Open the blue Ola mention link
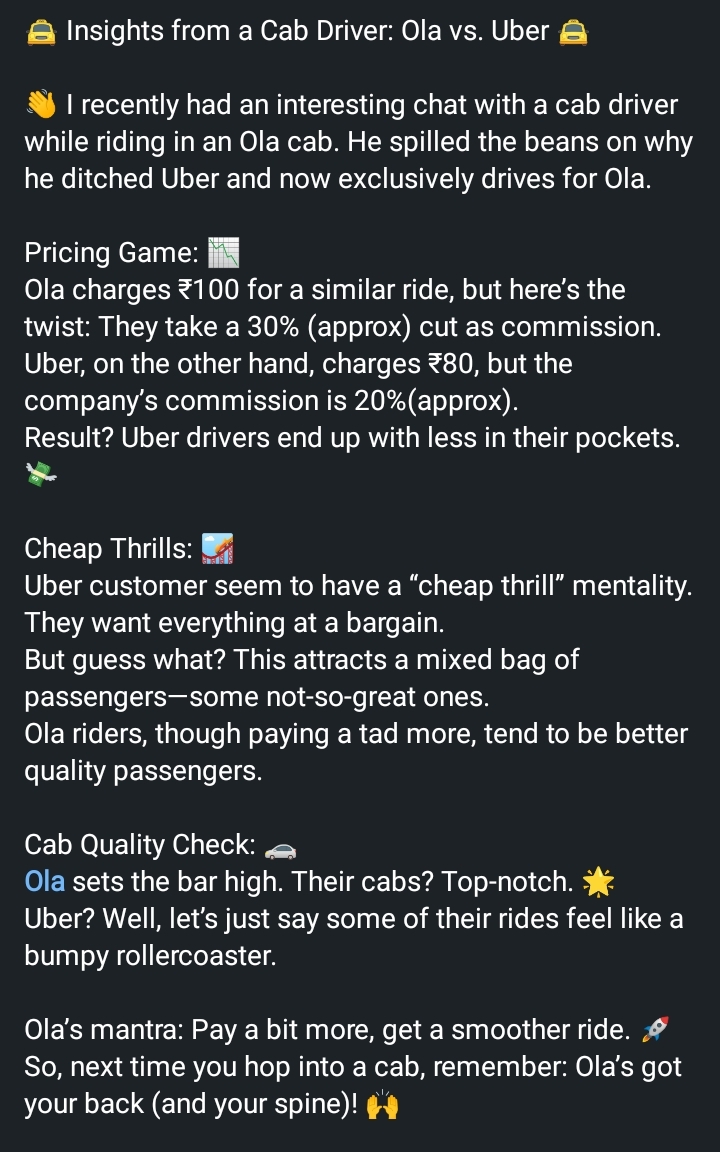The width and height of the screenshot is (720, 1152). click(x=44, y=882)
